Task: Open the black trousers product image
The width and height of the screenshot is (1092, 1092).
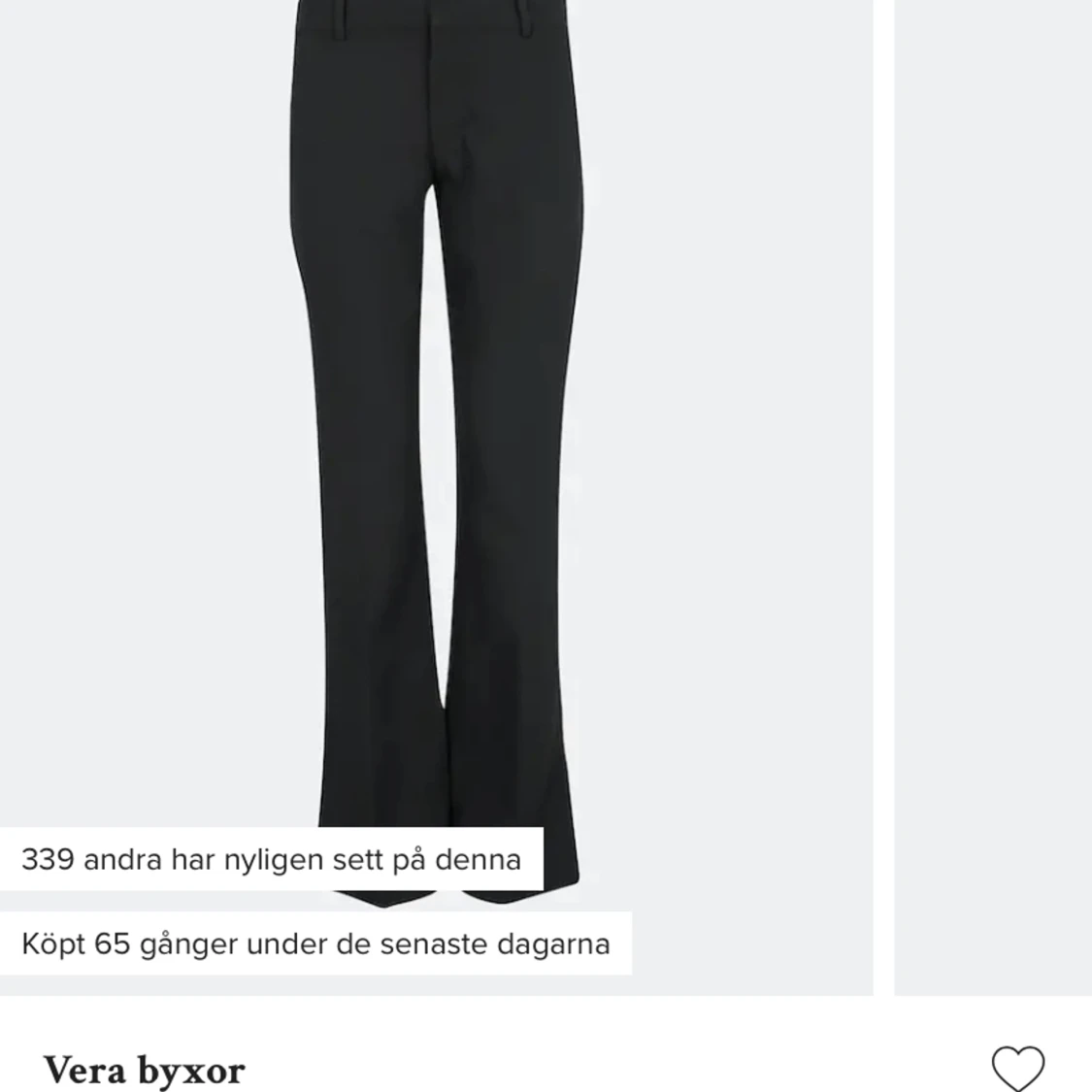Action: (436, 437)
